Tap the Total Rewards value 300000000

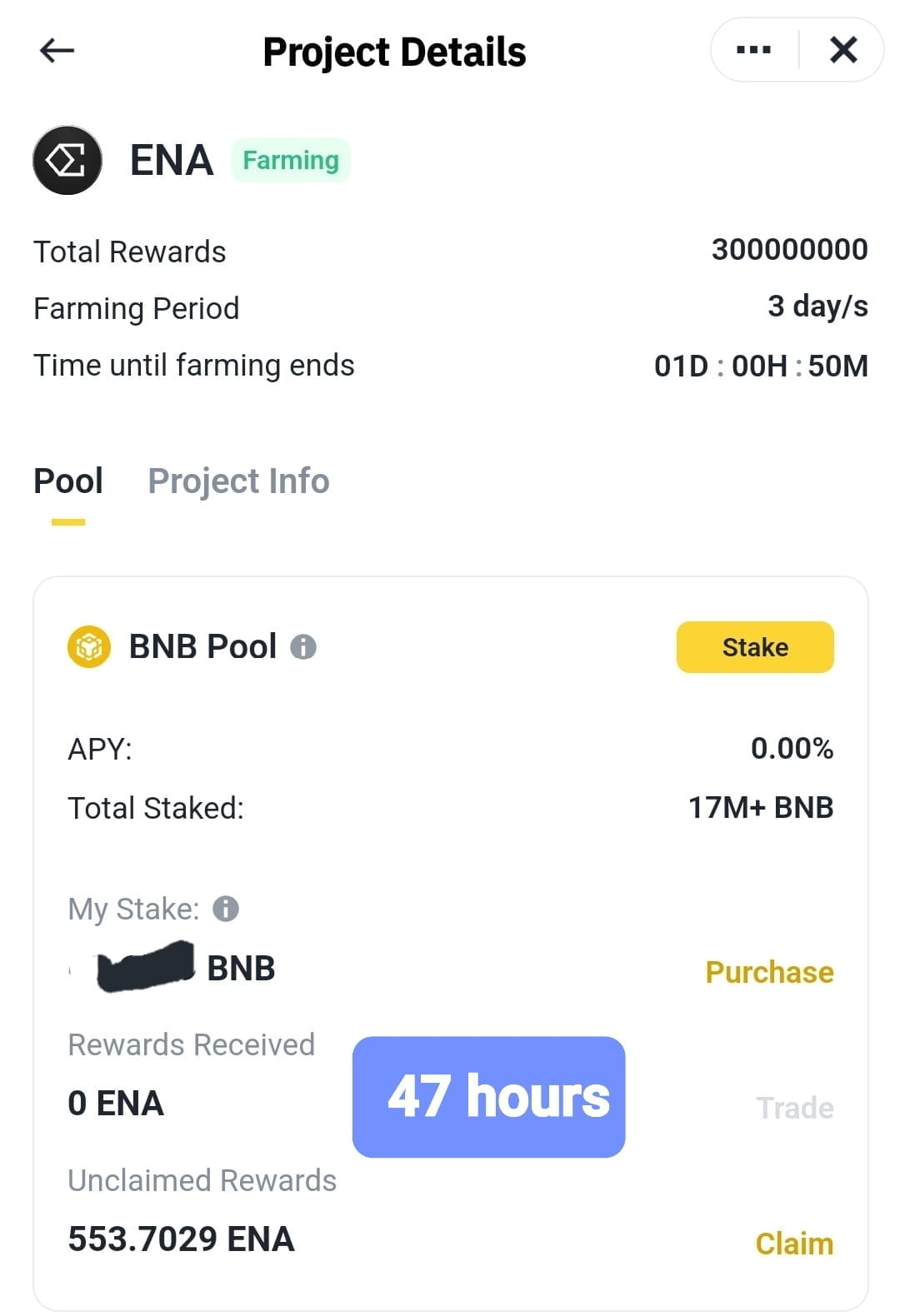click(789, 249)
